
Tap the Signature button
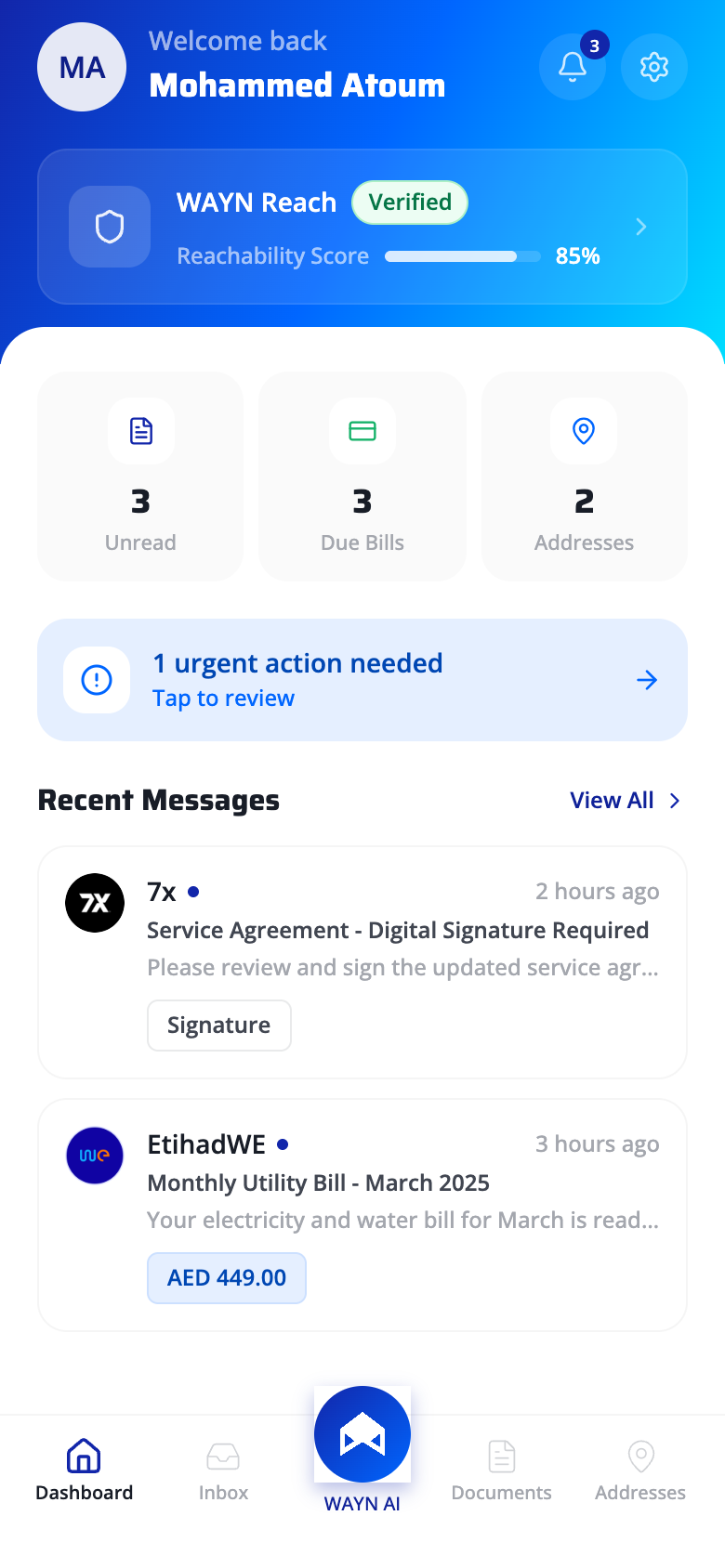pyautogui.click(x=219, y=1026)
